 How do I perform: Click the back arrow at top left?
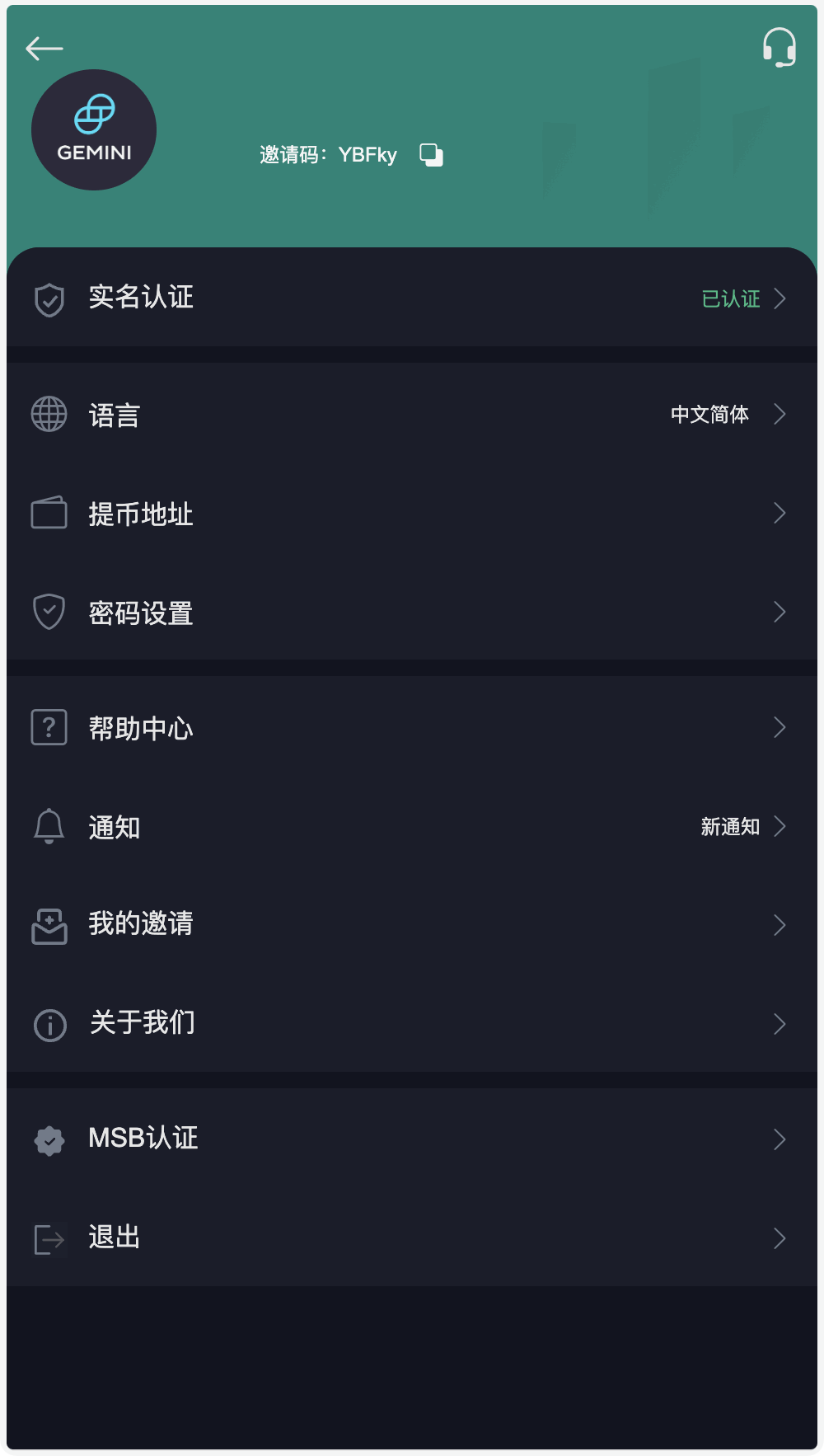tap(45, 48)
